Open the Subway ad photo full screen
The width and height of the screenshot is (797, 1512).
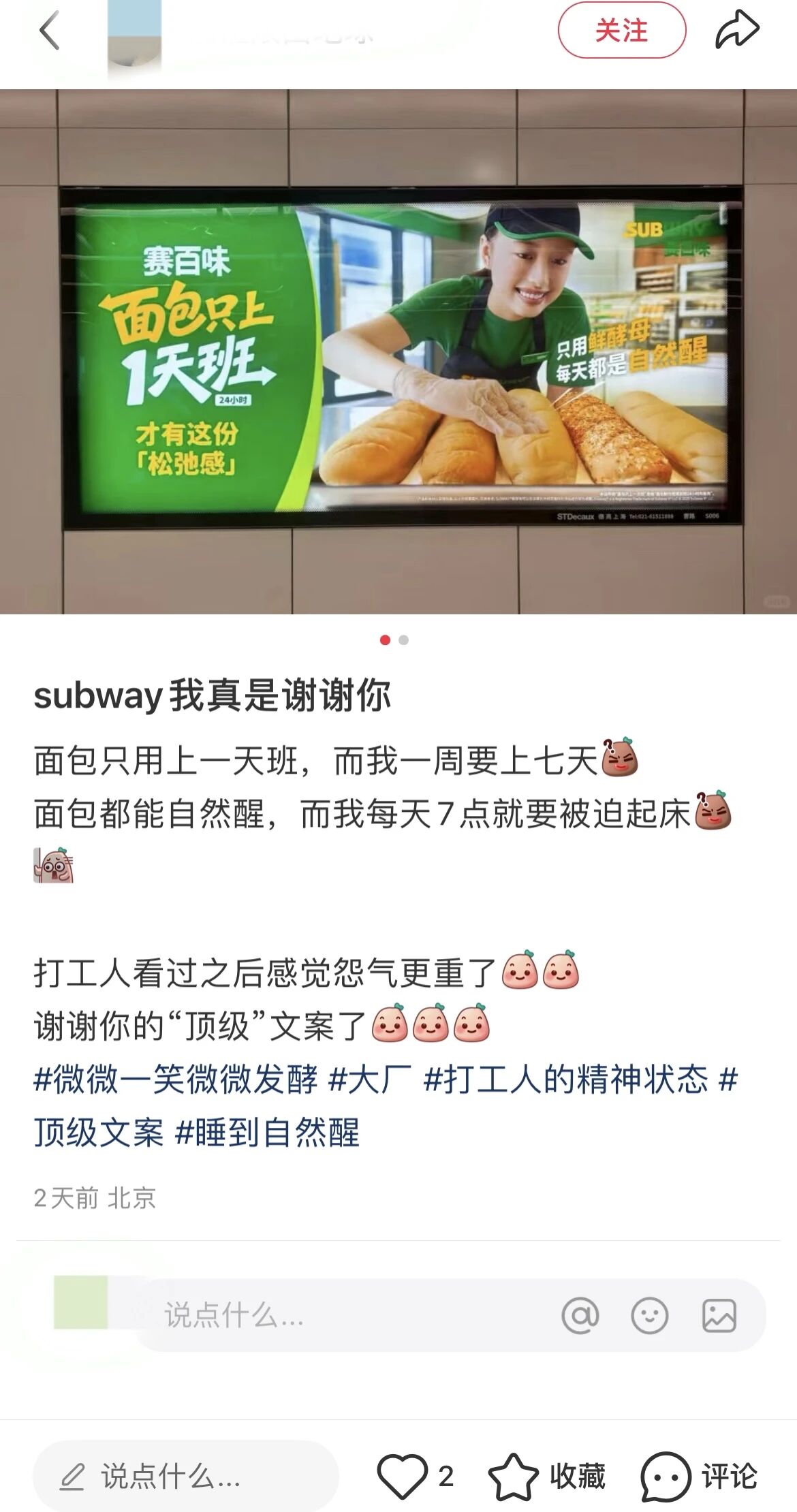coord(398,351)
